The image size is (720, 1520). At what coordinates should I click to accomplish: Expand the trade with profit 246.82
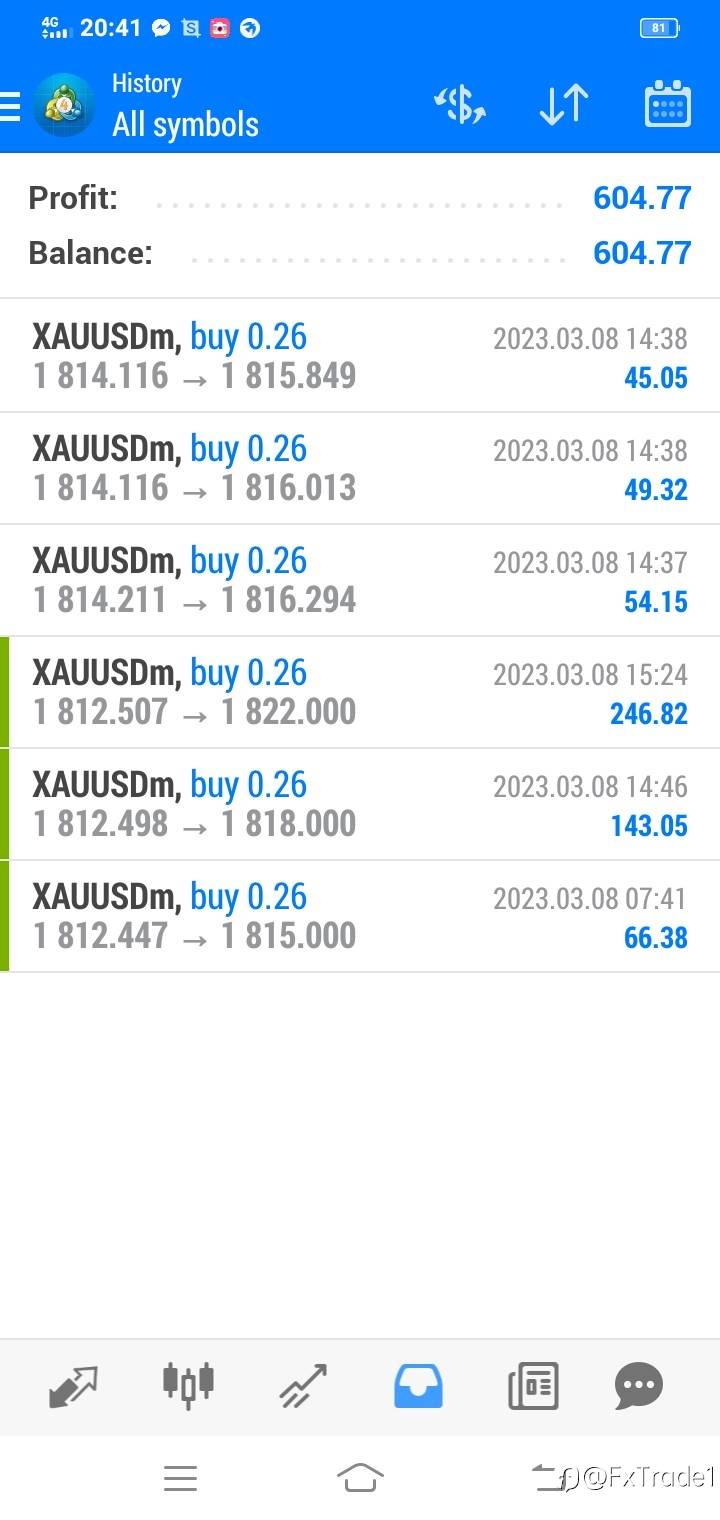click(360, 692)
